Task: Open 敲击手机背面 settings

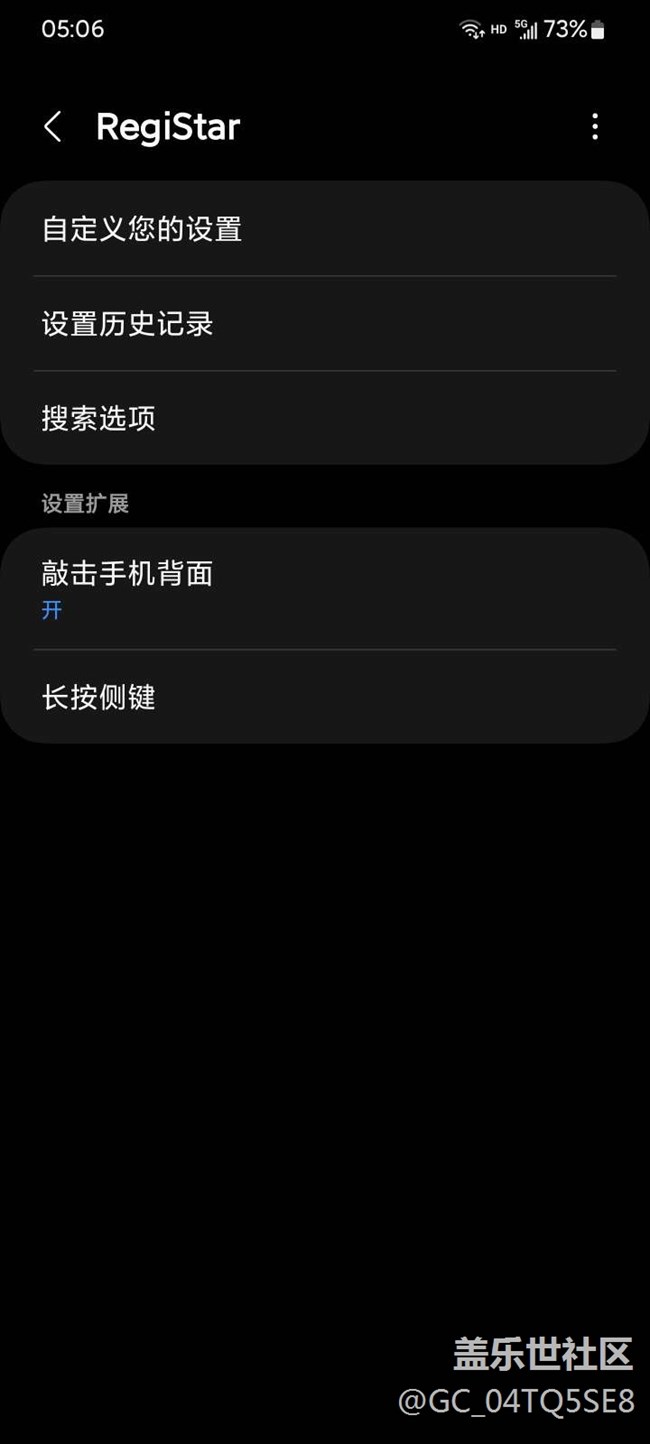Action: click(x=324, y=589)
